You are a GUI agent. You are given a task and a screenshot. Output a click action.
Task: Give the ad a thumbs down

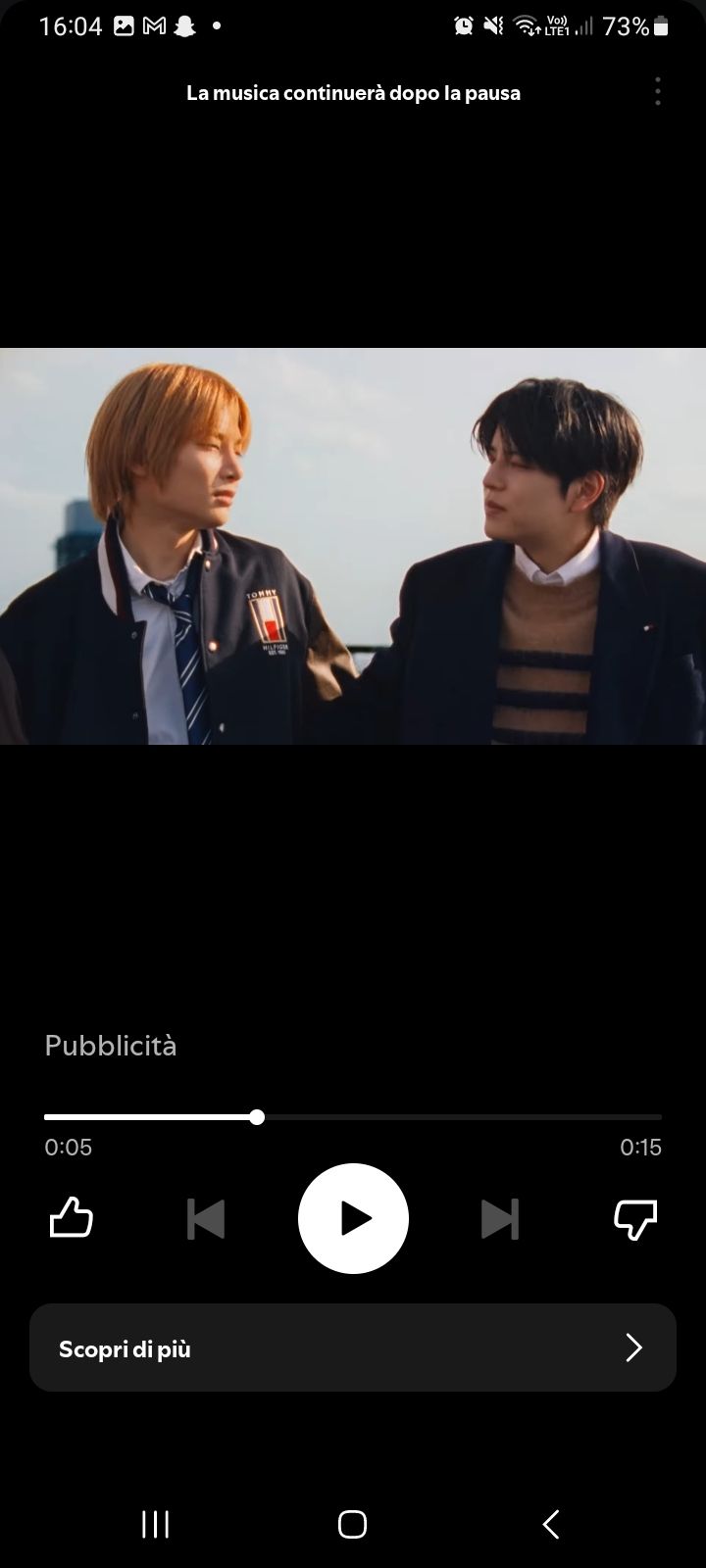635,1219
